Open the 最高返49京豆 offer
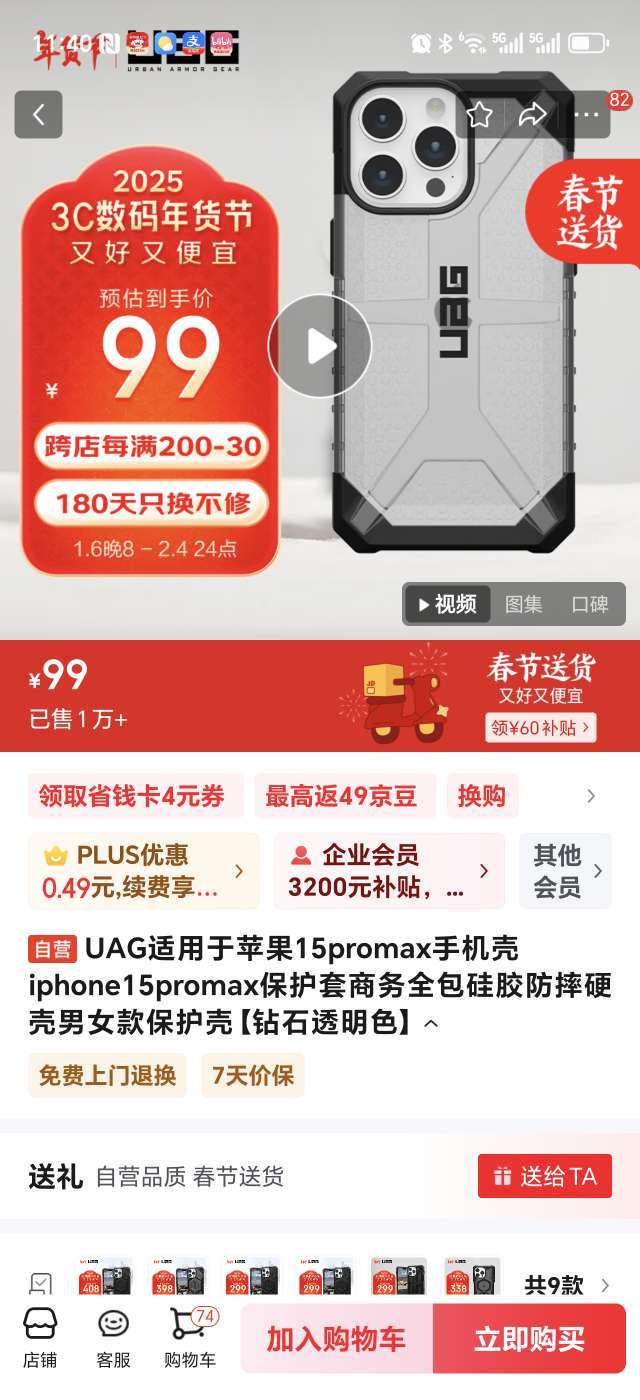The image size is (640, 1400). (345, 796)
